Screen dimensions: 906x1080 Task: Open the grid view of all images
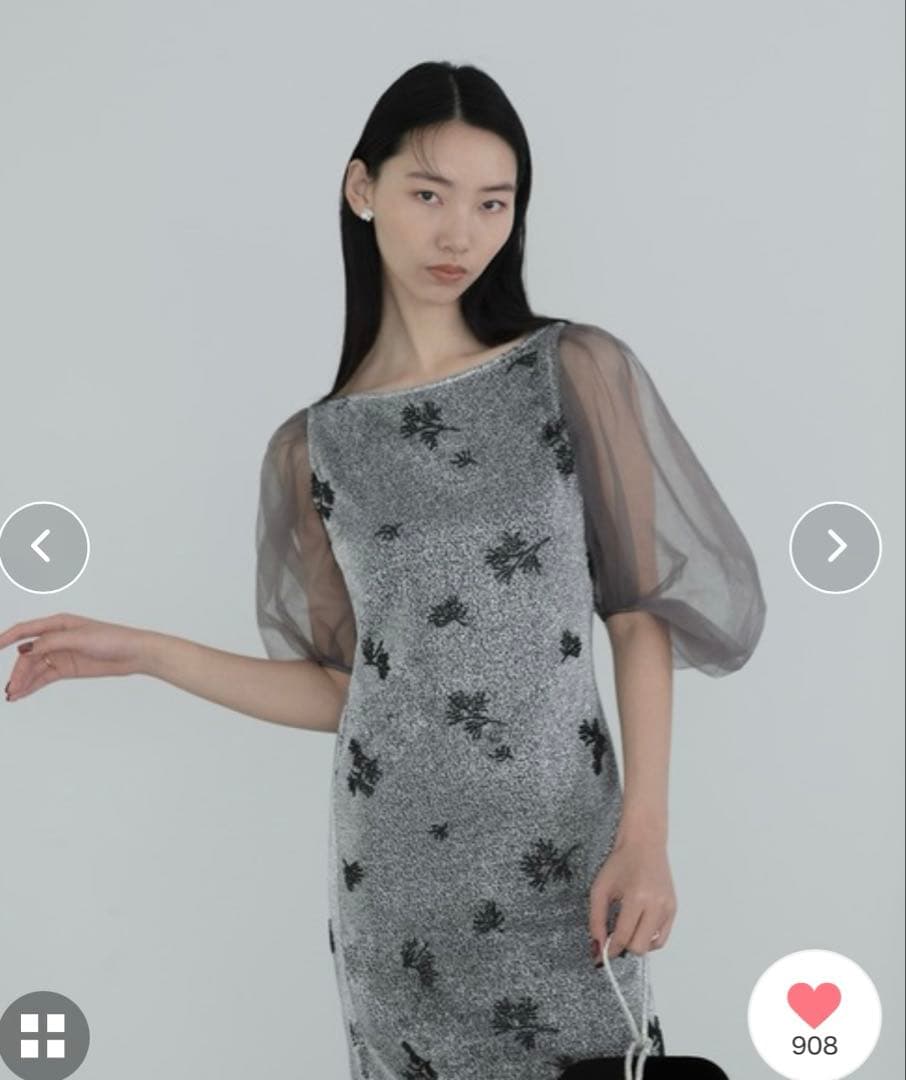(x=42, y=1036)
